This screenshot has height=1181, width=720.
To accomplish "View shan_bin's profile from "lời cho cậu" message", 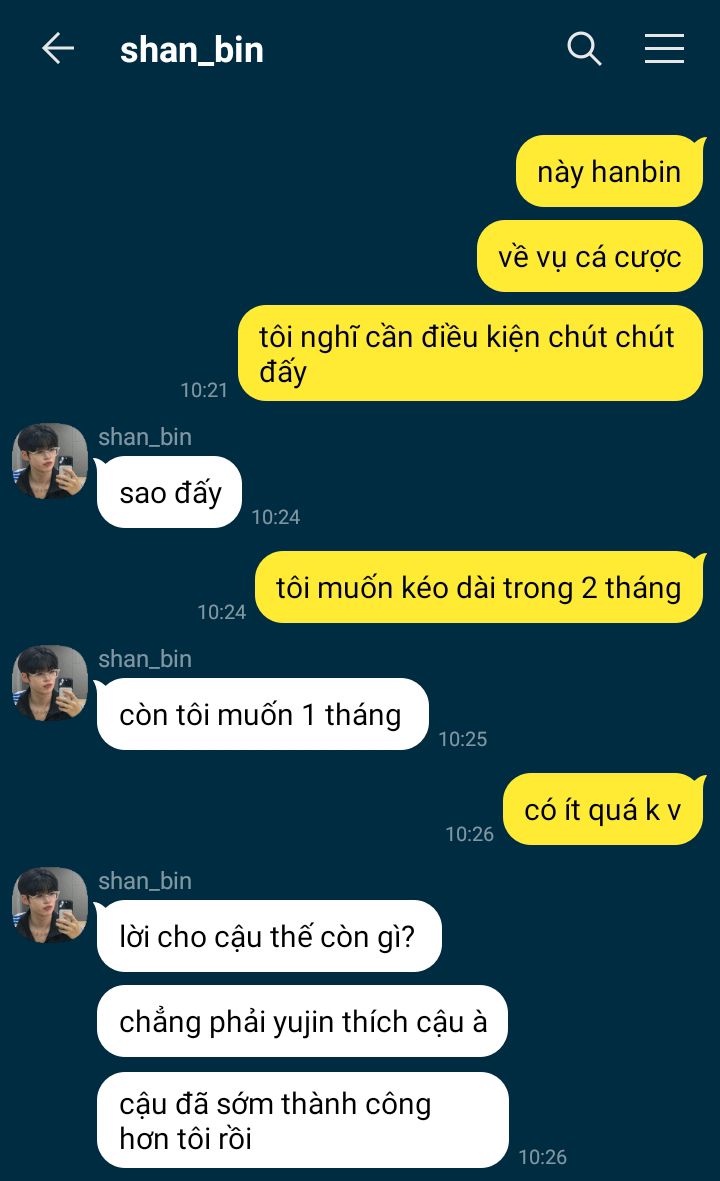I will [x=50, y=905].
